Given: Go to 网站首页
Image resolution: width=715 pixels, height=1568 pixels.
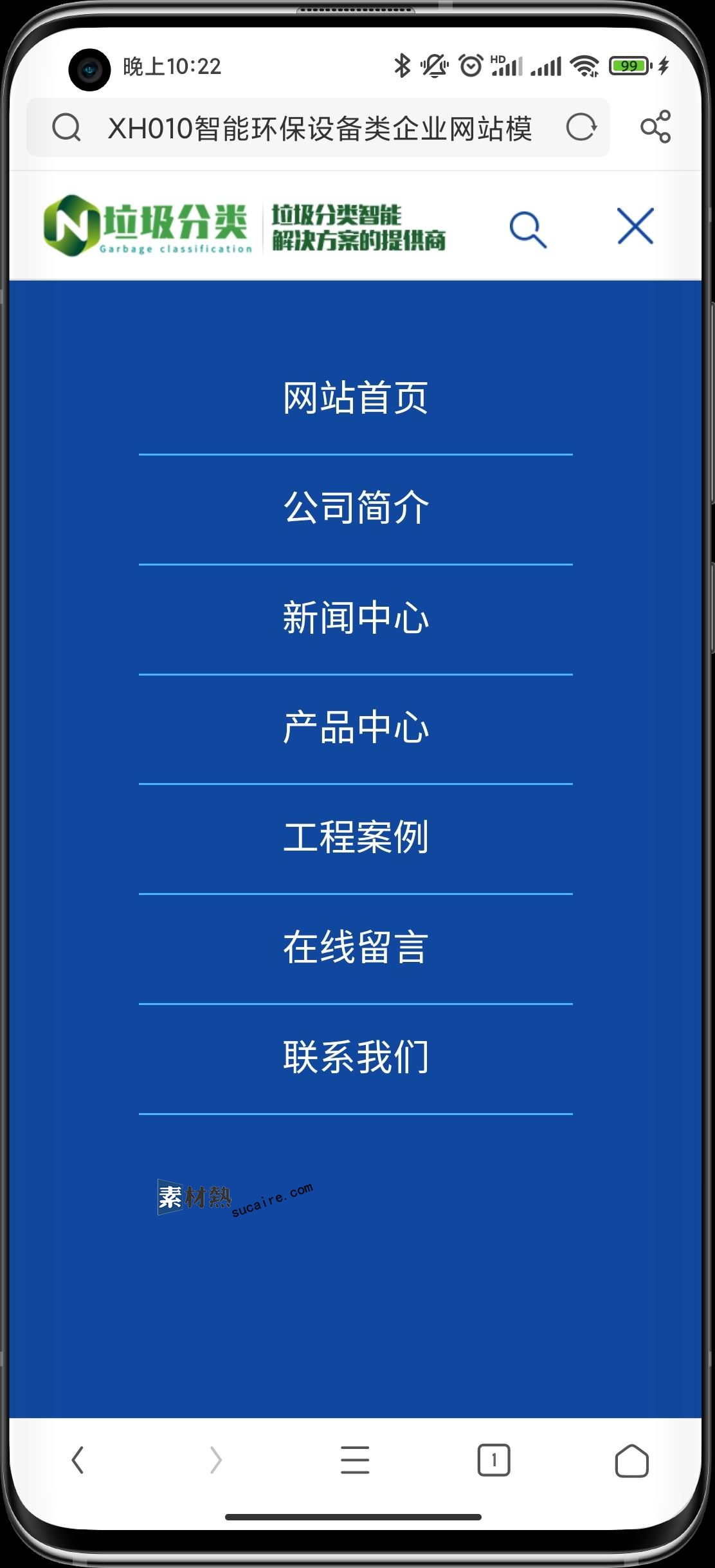Looking at the screenshot, I should point(356,398).
